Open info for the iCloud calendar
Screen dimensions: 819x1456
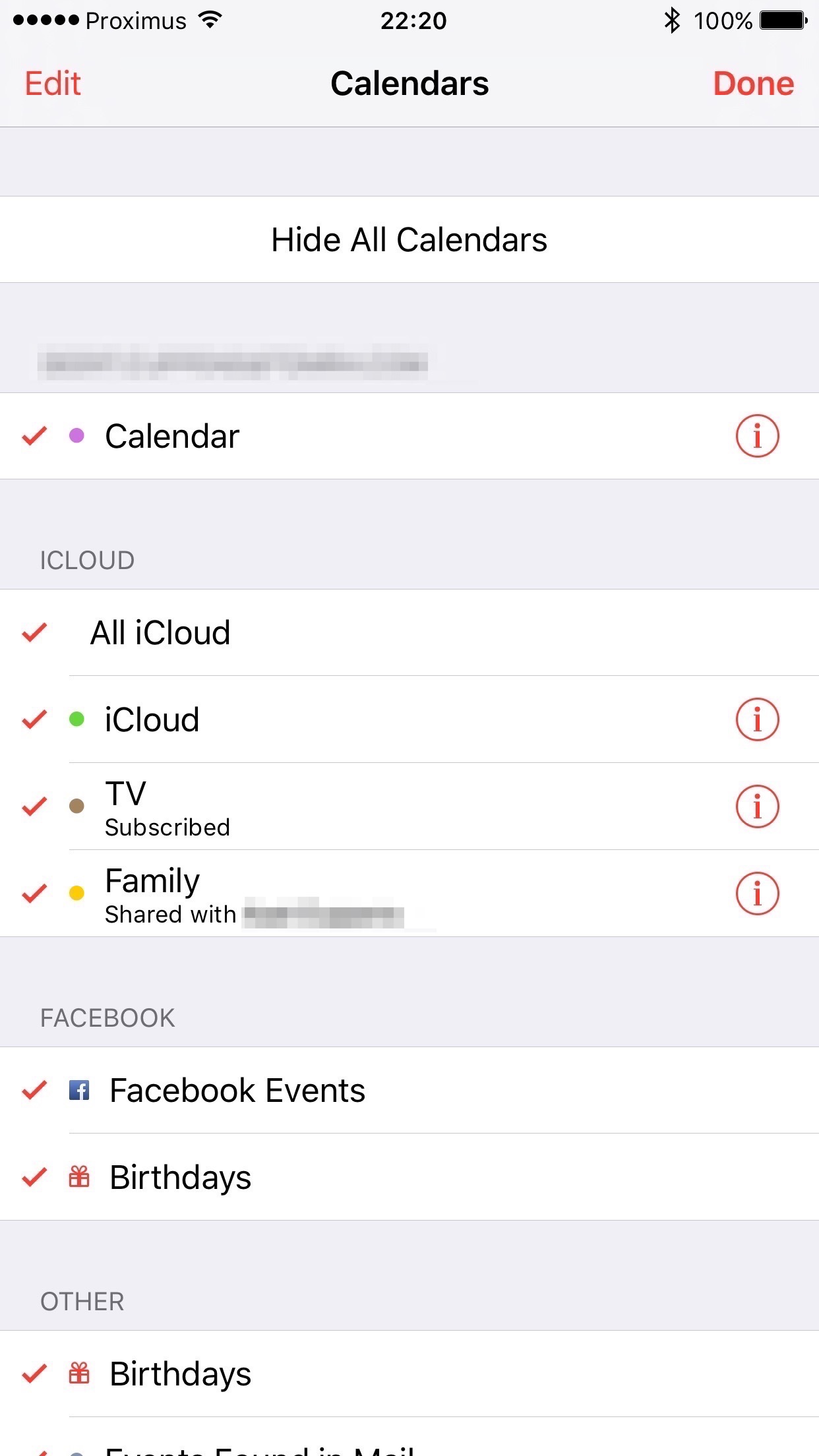click(x=757, y=719)
